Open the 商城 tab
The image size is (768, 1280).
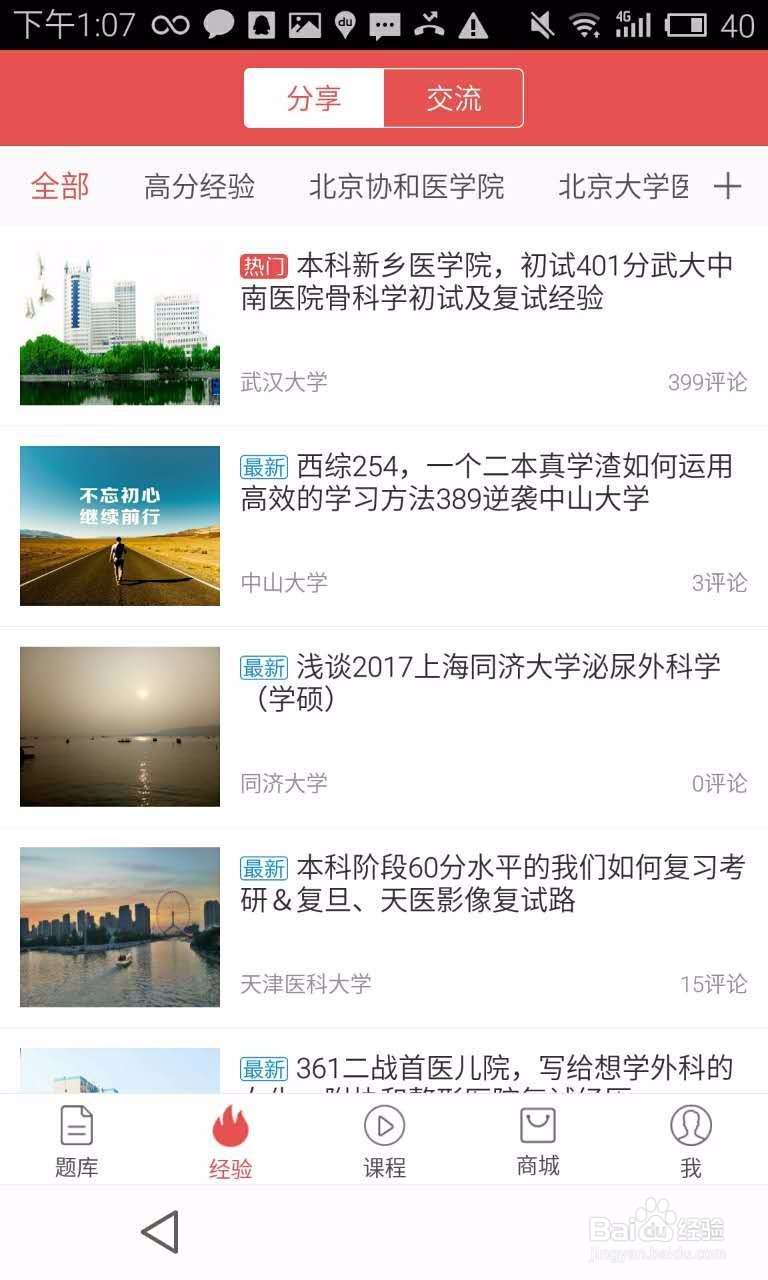coord(538,1141)
